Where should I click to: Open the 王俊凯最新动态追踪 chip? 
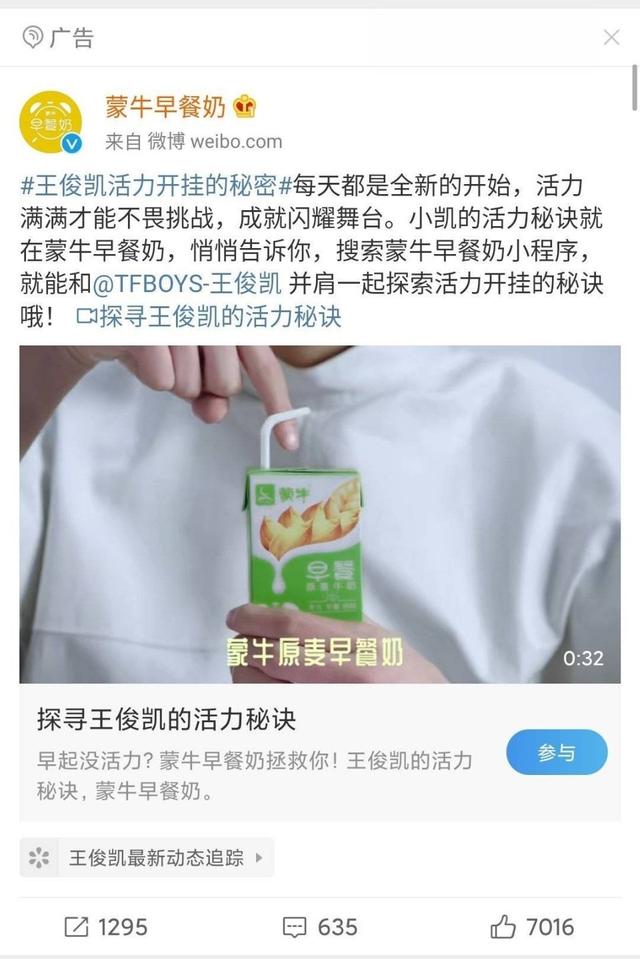pos(146,857)
